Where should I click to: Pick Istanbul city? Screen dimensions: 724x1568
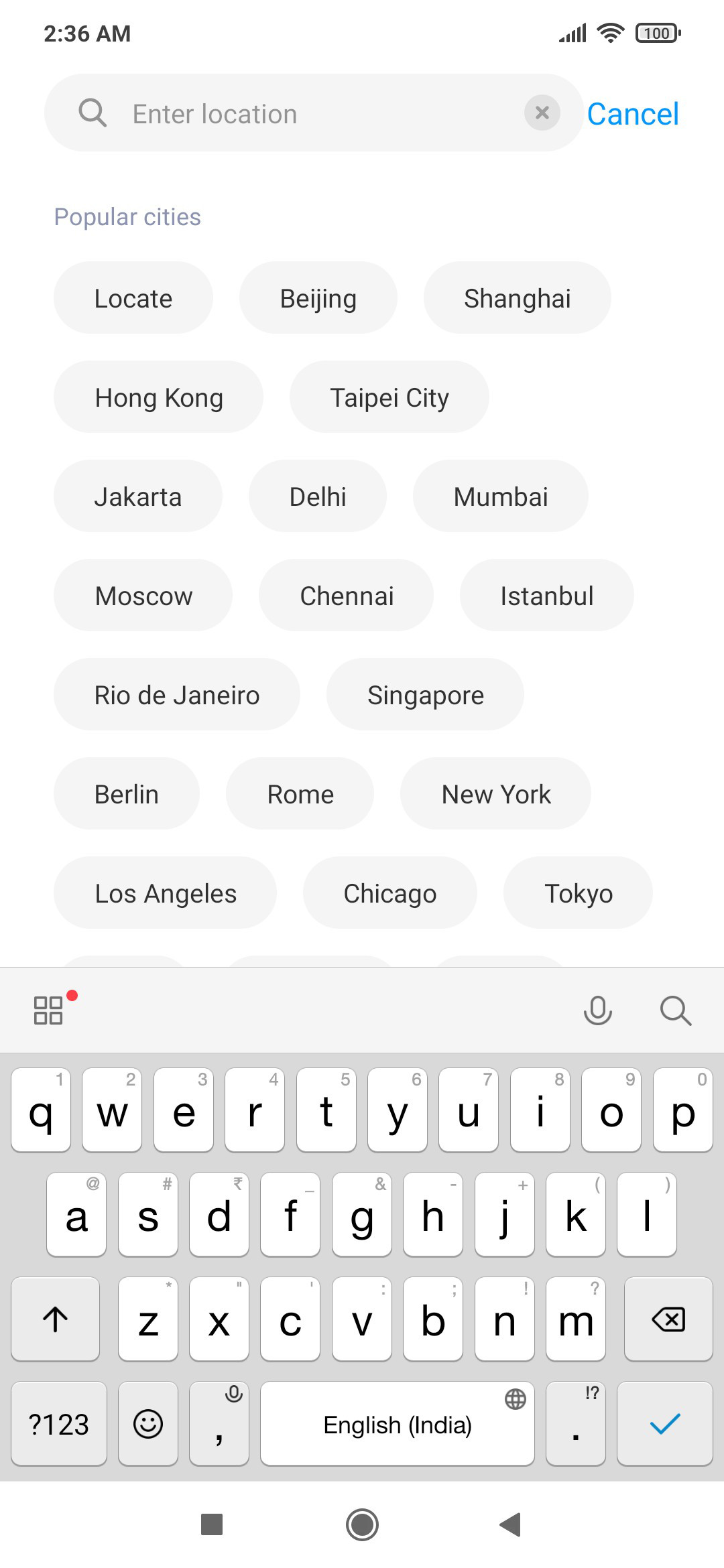(x=547, y=596)
